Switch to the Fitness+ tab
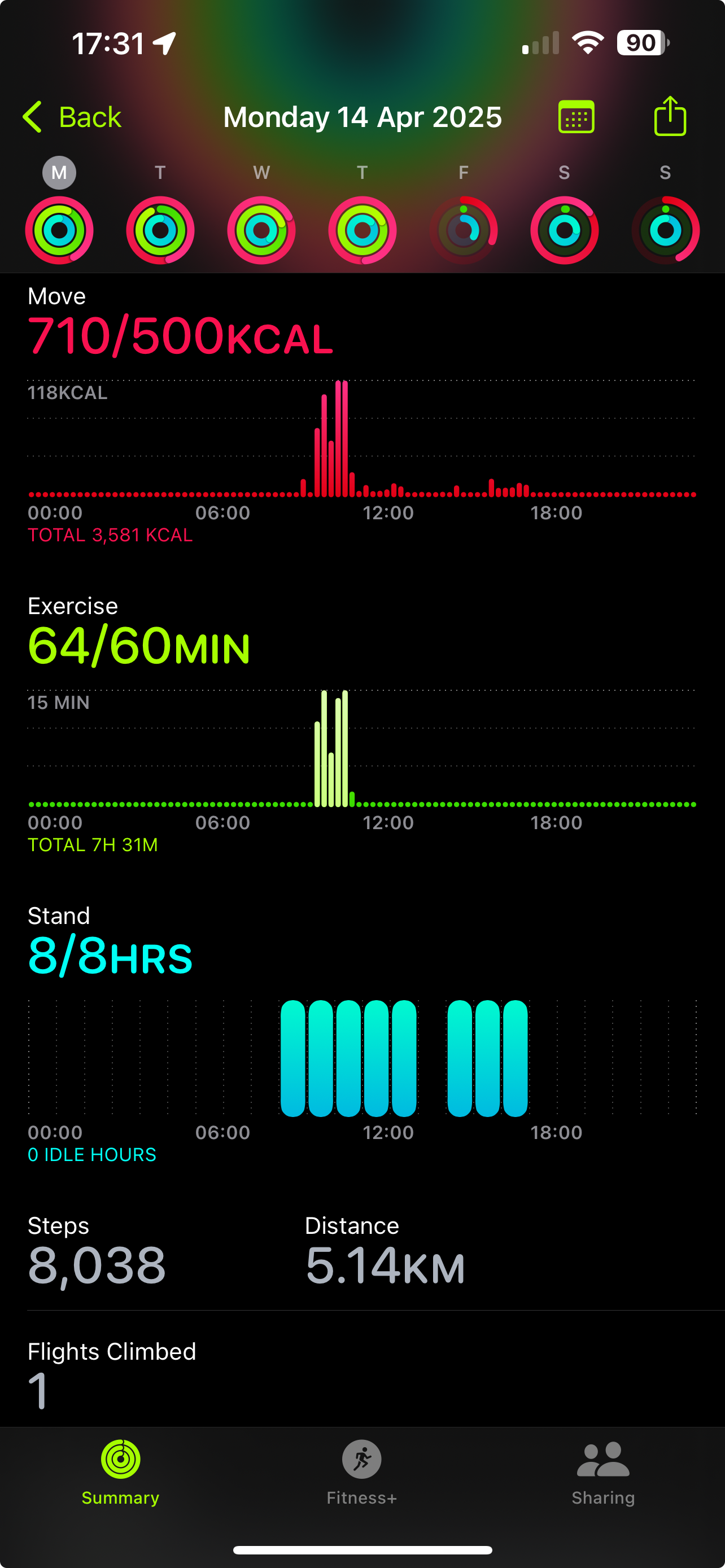The image size is (725, 1568). [361, 1472]
